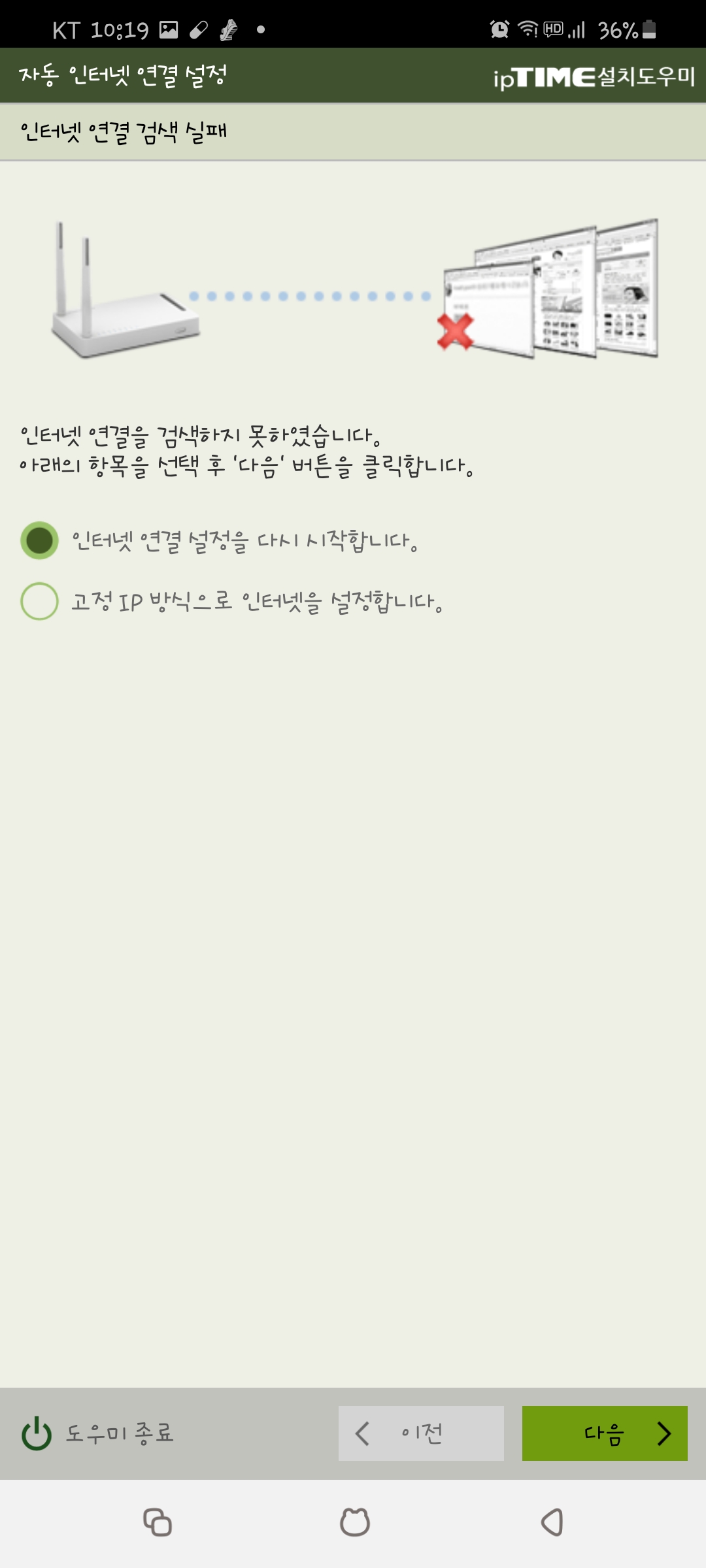Go back with the 이전 (Previous) button

click(x=421, y=1433)
